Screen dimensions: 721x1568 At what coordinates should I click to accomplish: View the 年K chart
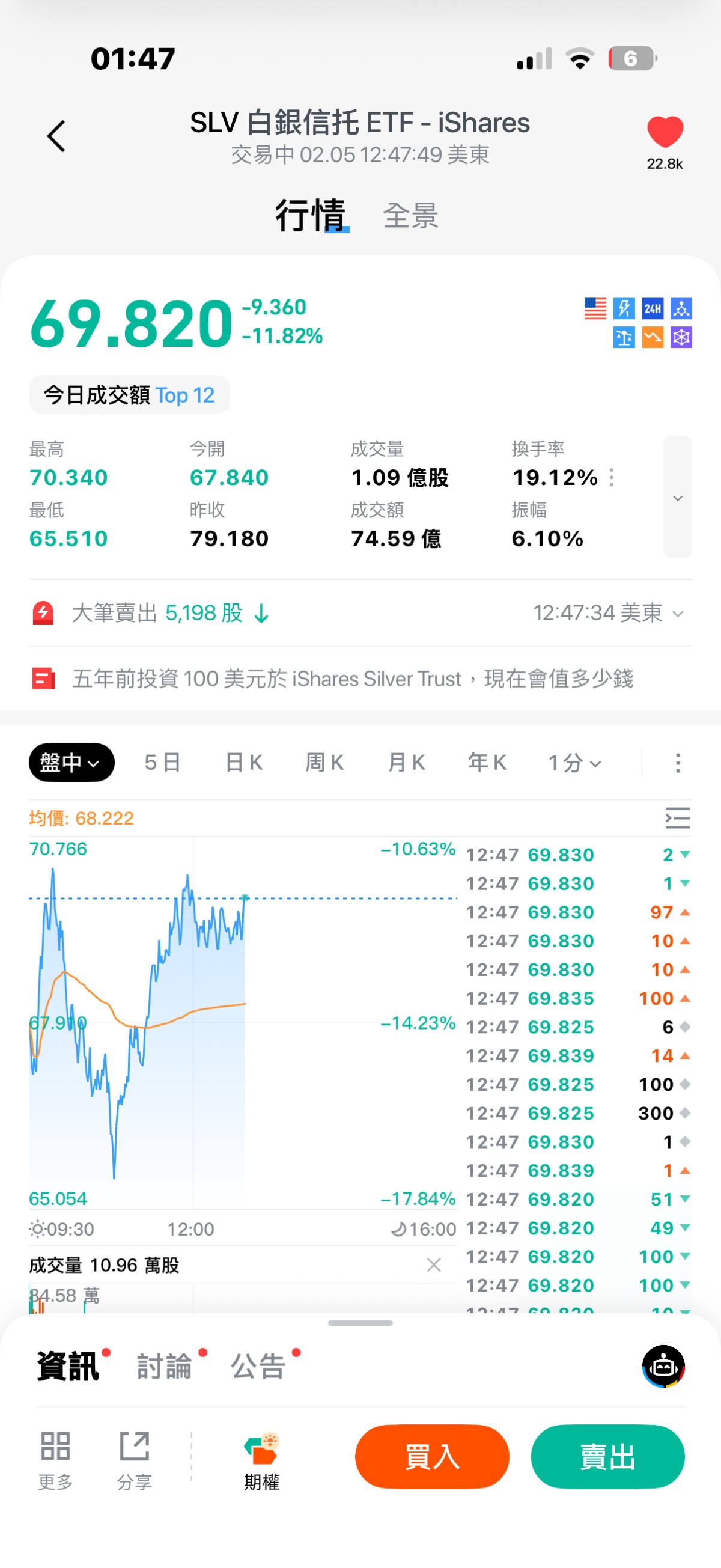point(487,762)
